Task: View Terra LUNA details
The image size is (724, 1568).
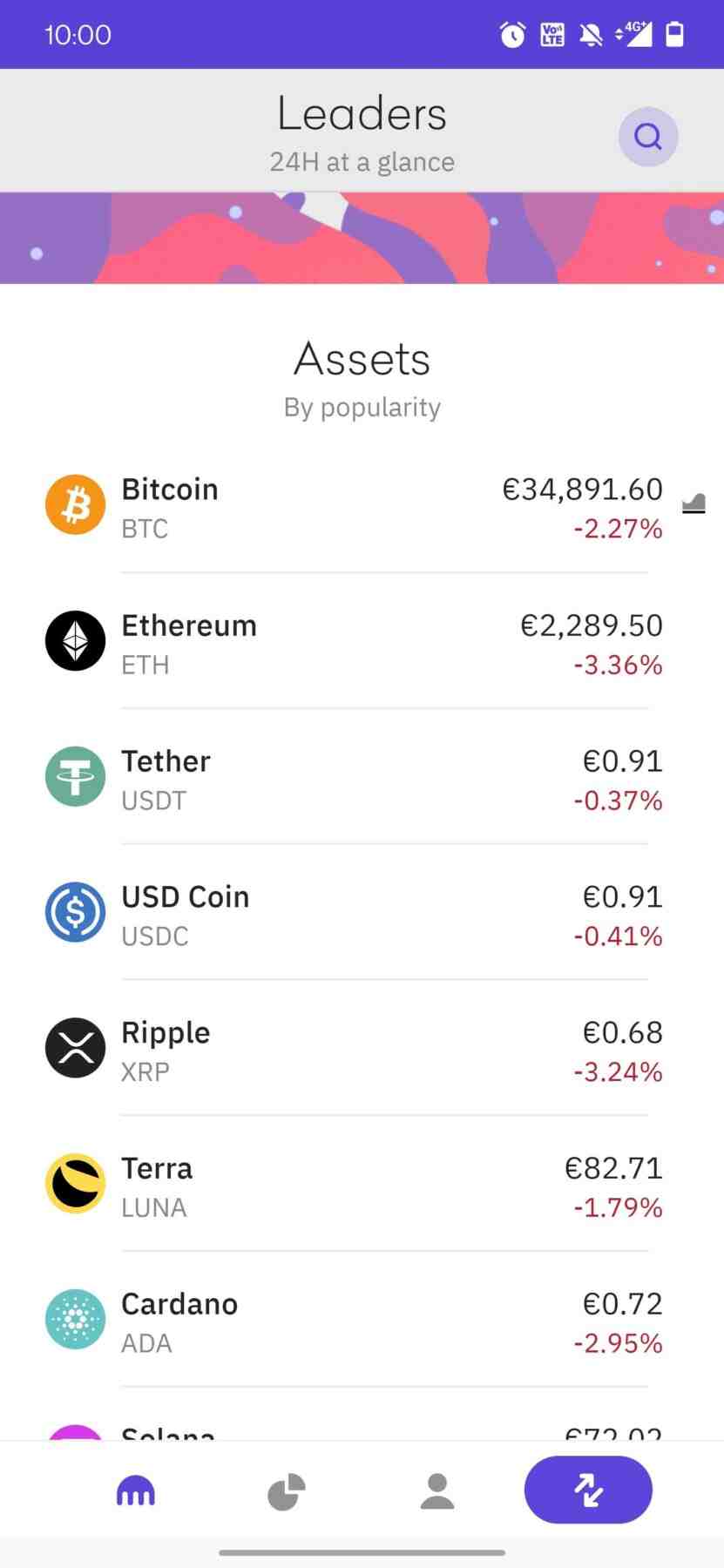Action: click(x=354, y=1186)
